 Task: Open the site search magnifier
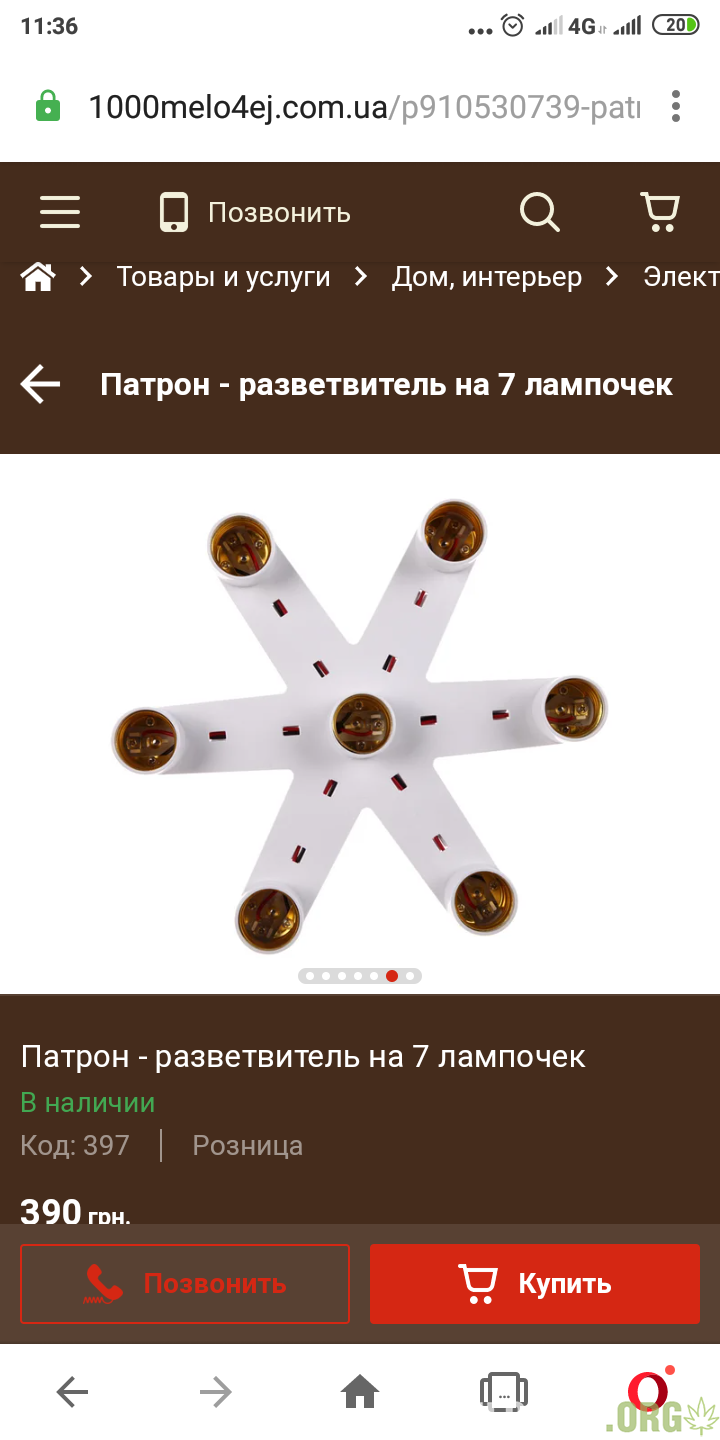pyautogui.click(x=540, y=212)
